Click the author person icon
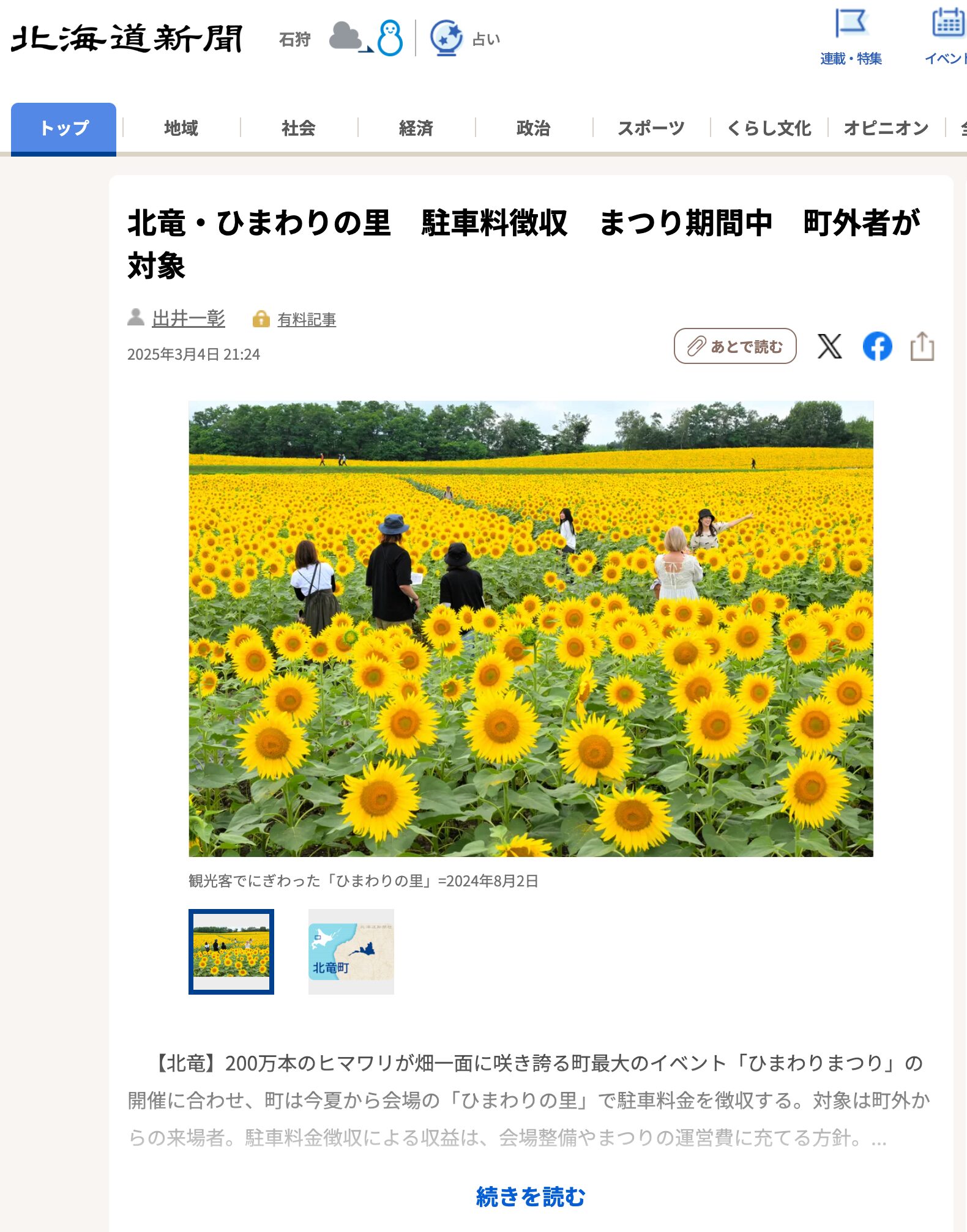 135,318
